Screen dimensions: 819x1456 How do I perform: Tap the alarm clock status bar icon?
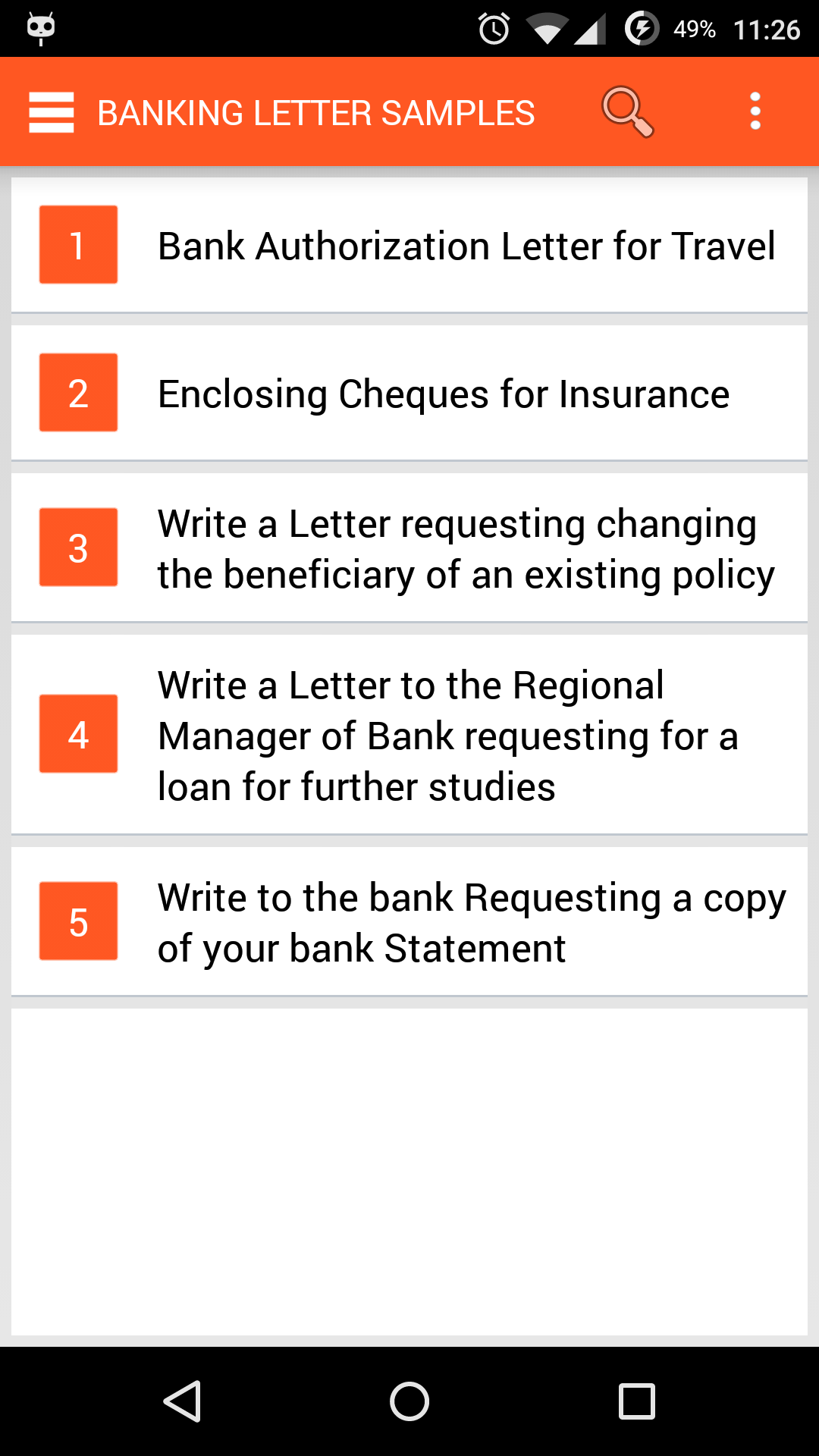494,29
